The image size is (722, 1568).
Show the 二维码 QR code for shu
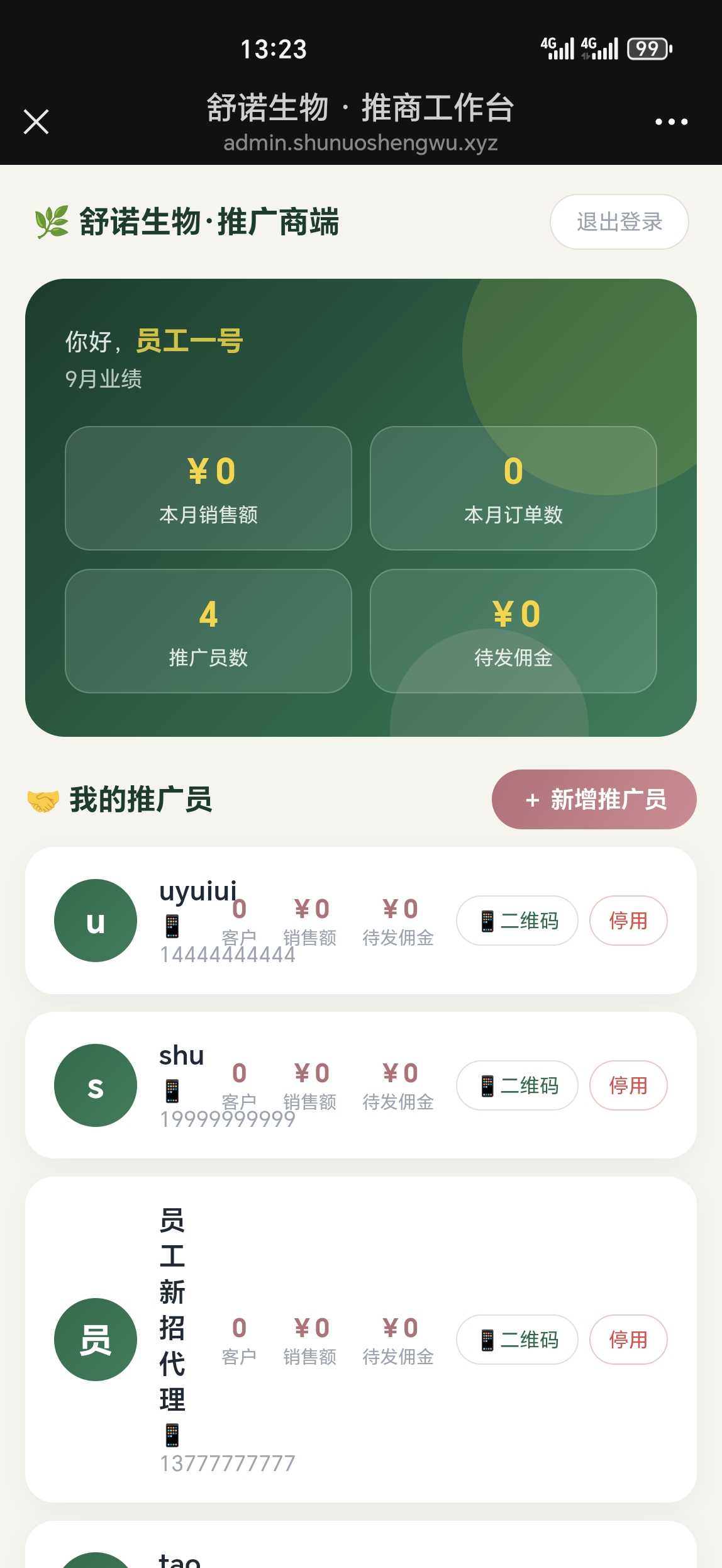(517, 1085)
